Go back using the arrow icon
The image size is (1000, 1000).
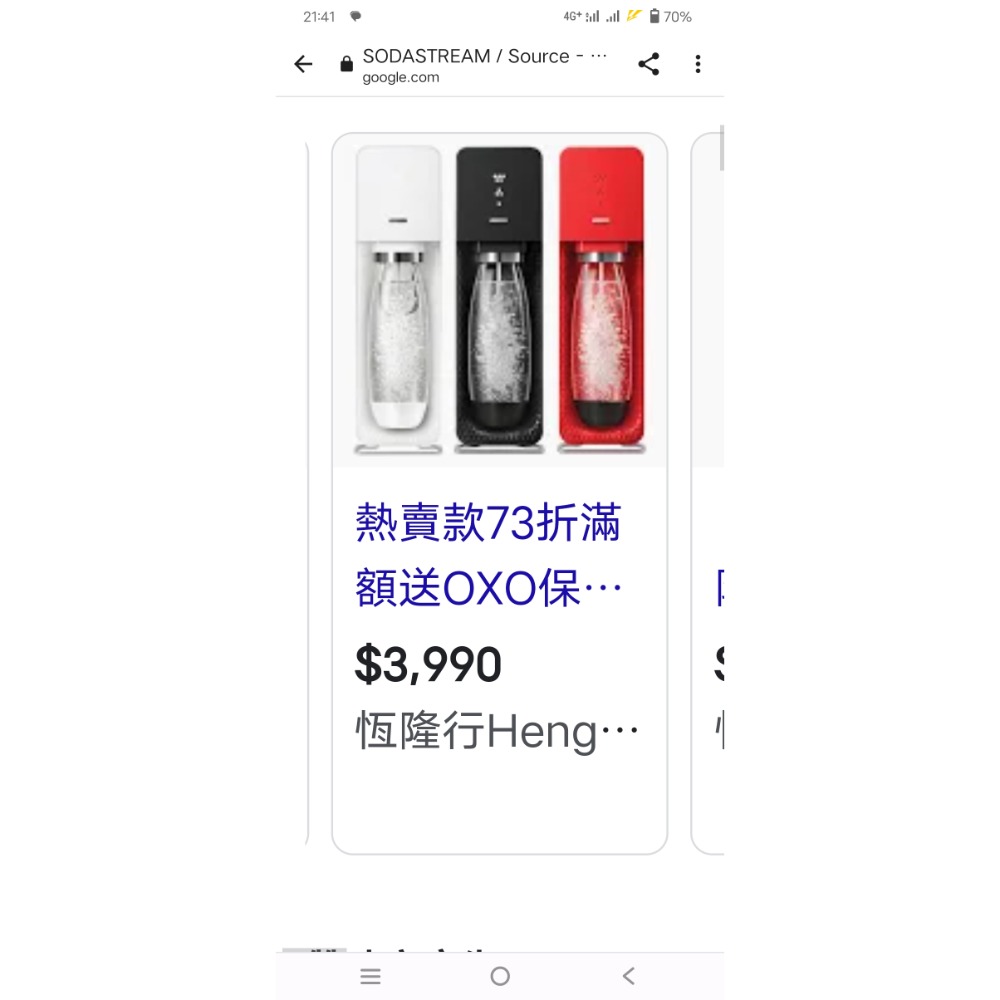303,65
